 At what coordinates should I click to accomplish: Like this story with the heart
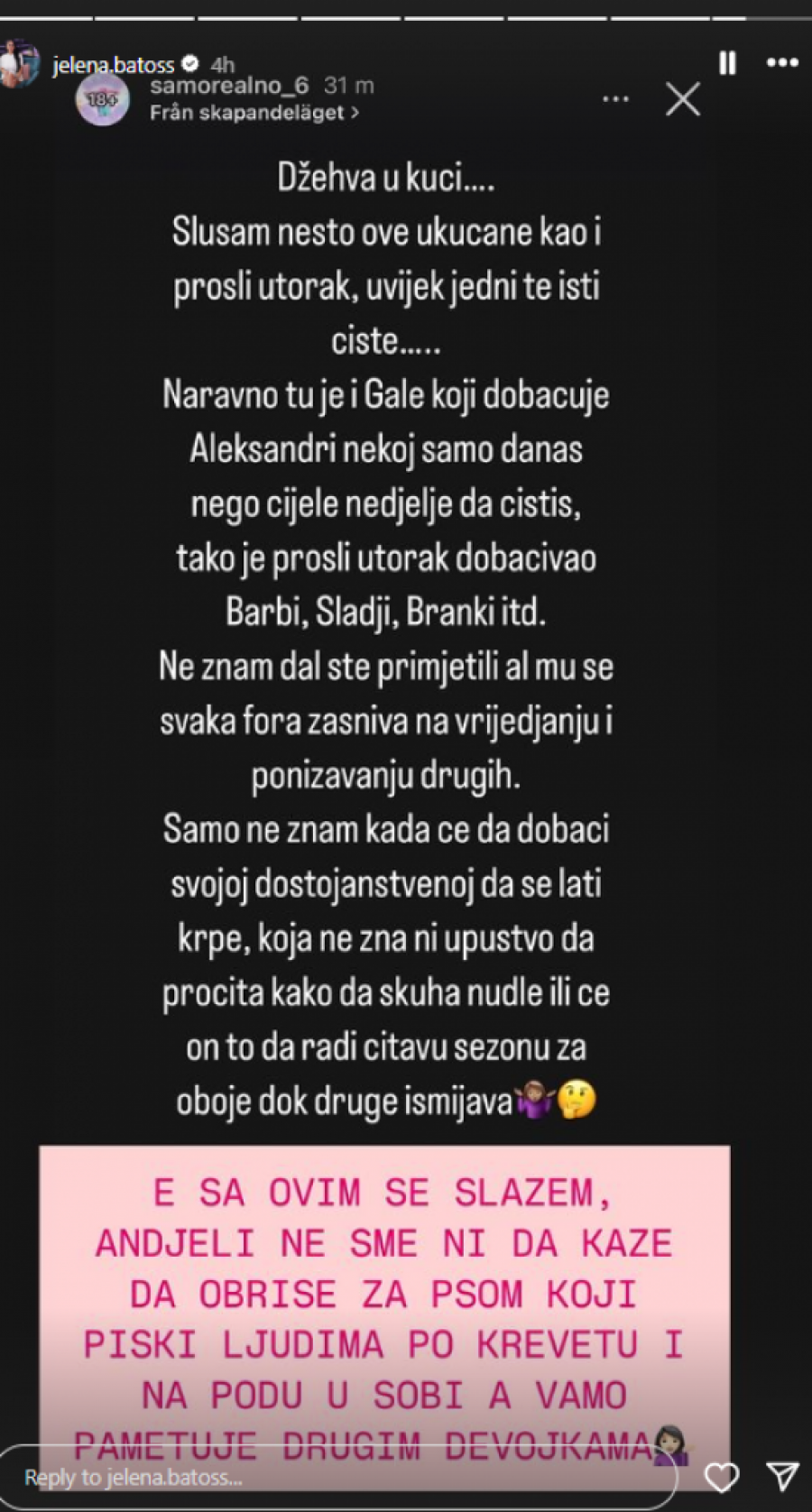(722, 1477)
